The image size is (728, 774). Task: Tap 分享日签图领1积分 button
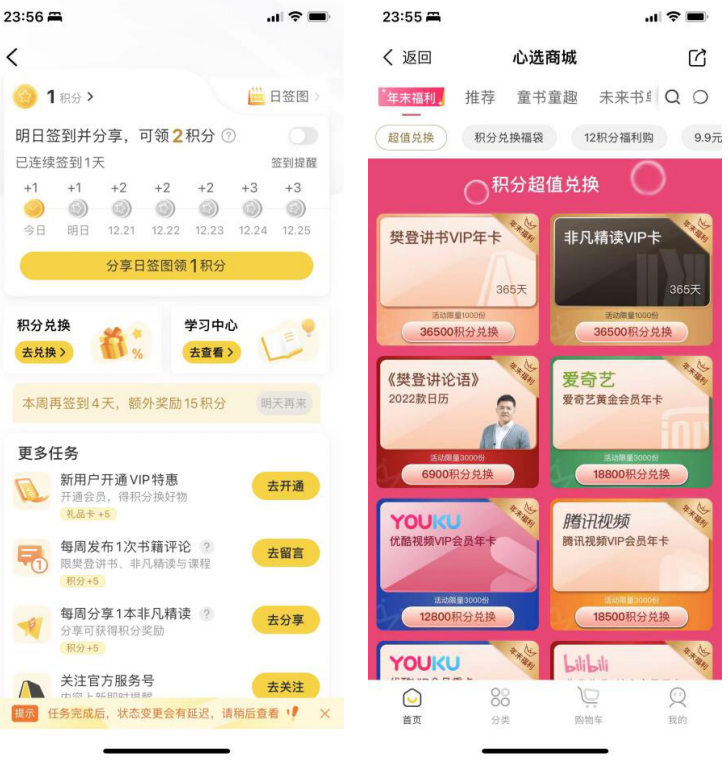pos(166,266)
